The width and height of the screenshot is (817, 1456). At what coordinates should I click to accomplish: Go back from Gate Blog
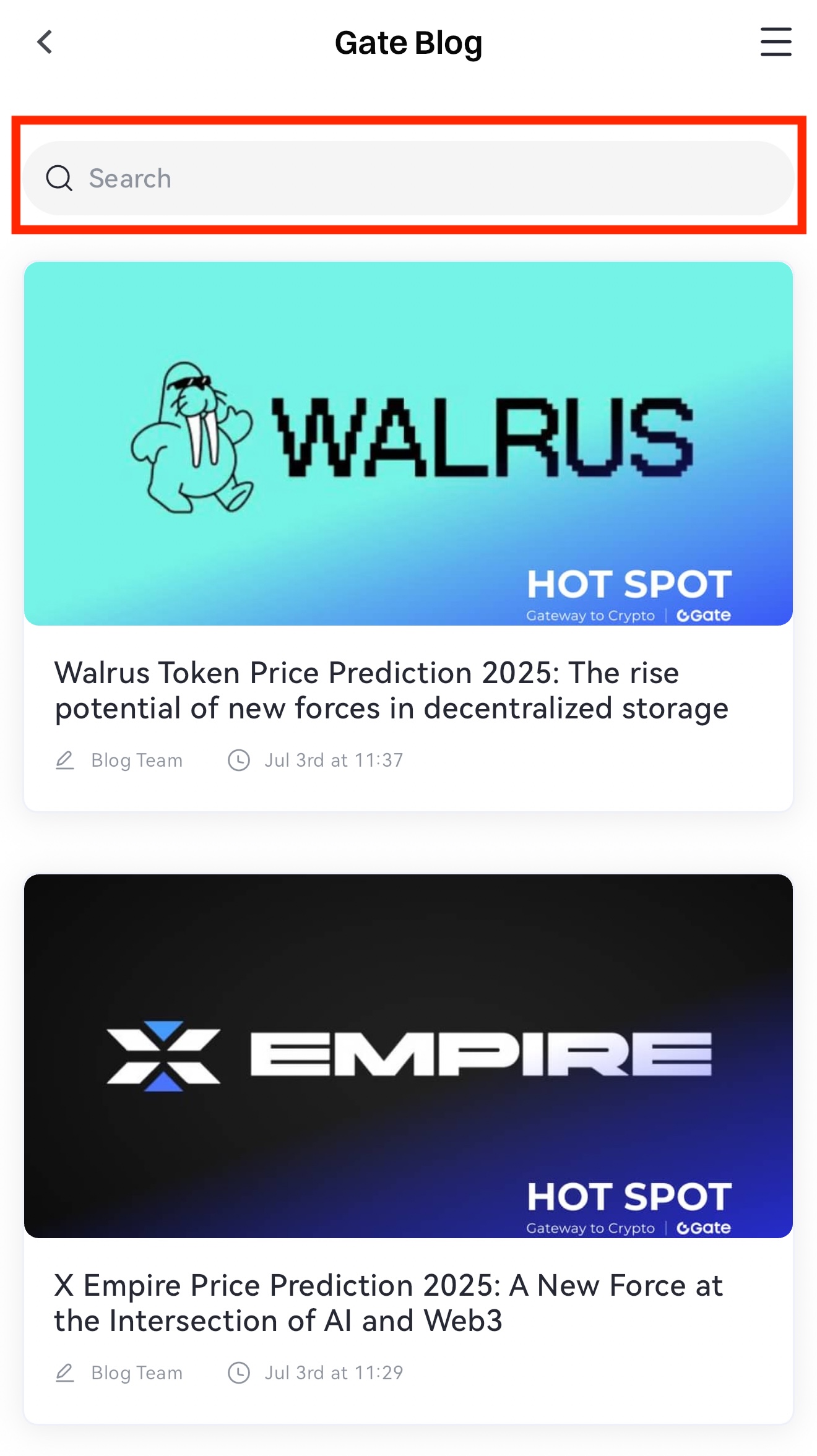pos(45,43)
